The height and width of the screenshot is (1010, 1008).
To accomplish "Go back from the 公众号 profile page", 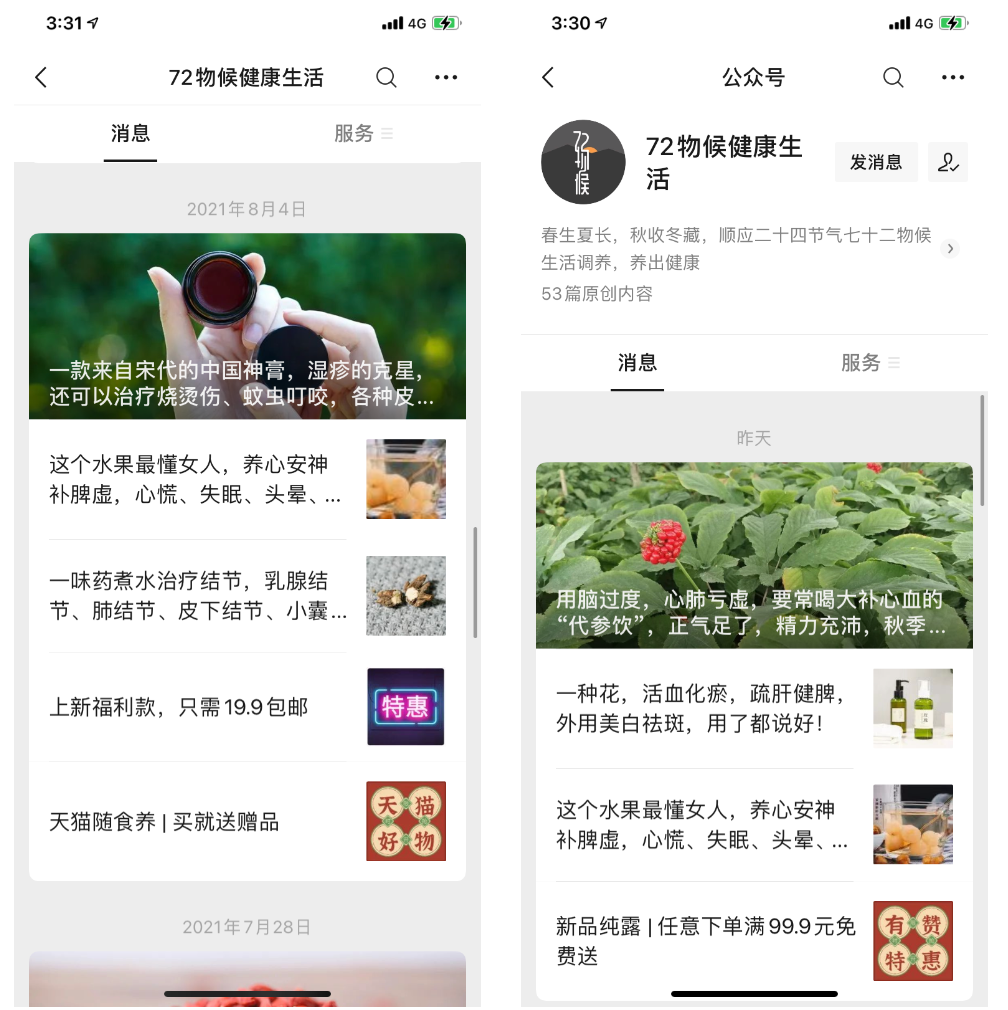I will click(x=548, y=78).
